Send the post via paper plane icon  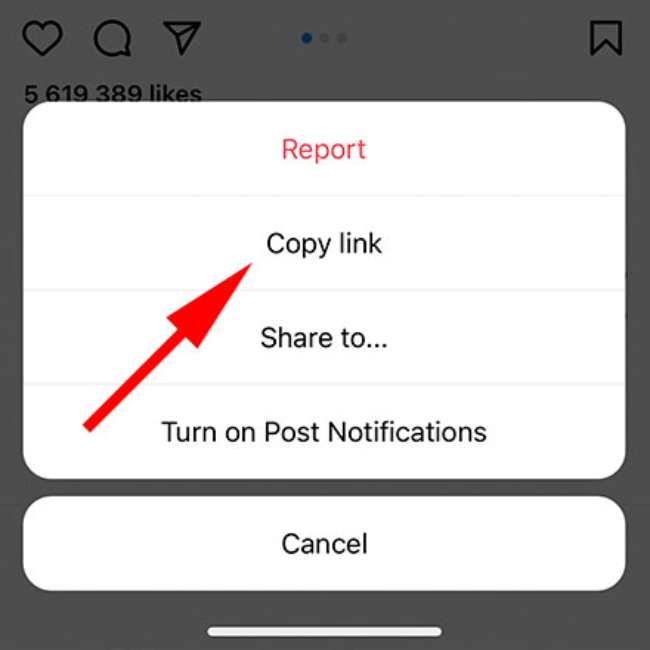182,37
